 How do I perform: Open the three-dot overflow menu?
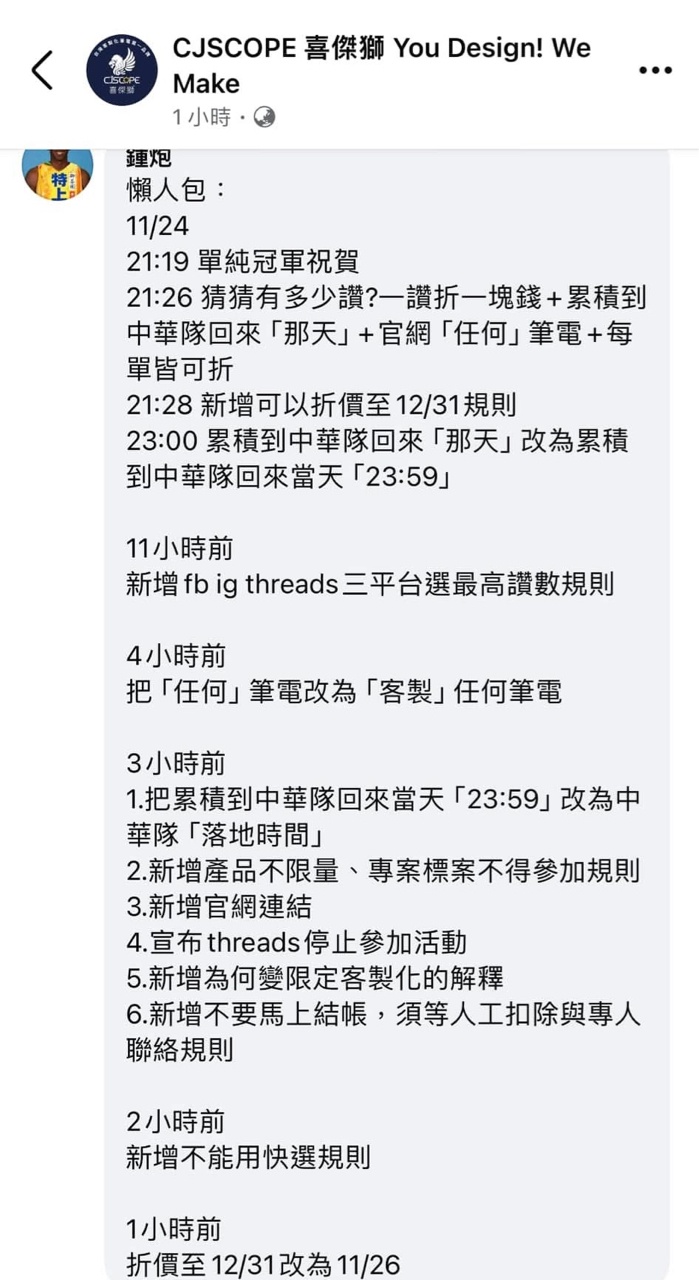(655, 70)
